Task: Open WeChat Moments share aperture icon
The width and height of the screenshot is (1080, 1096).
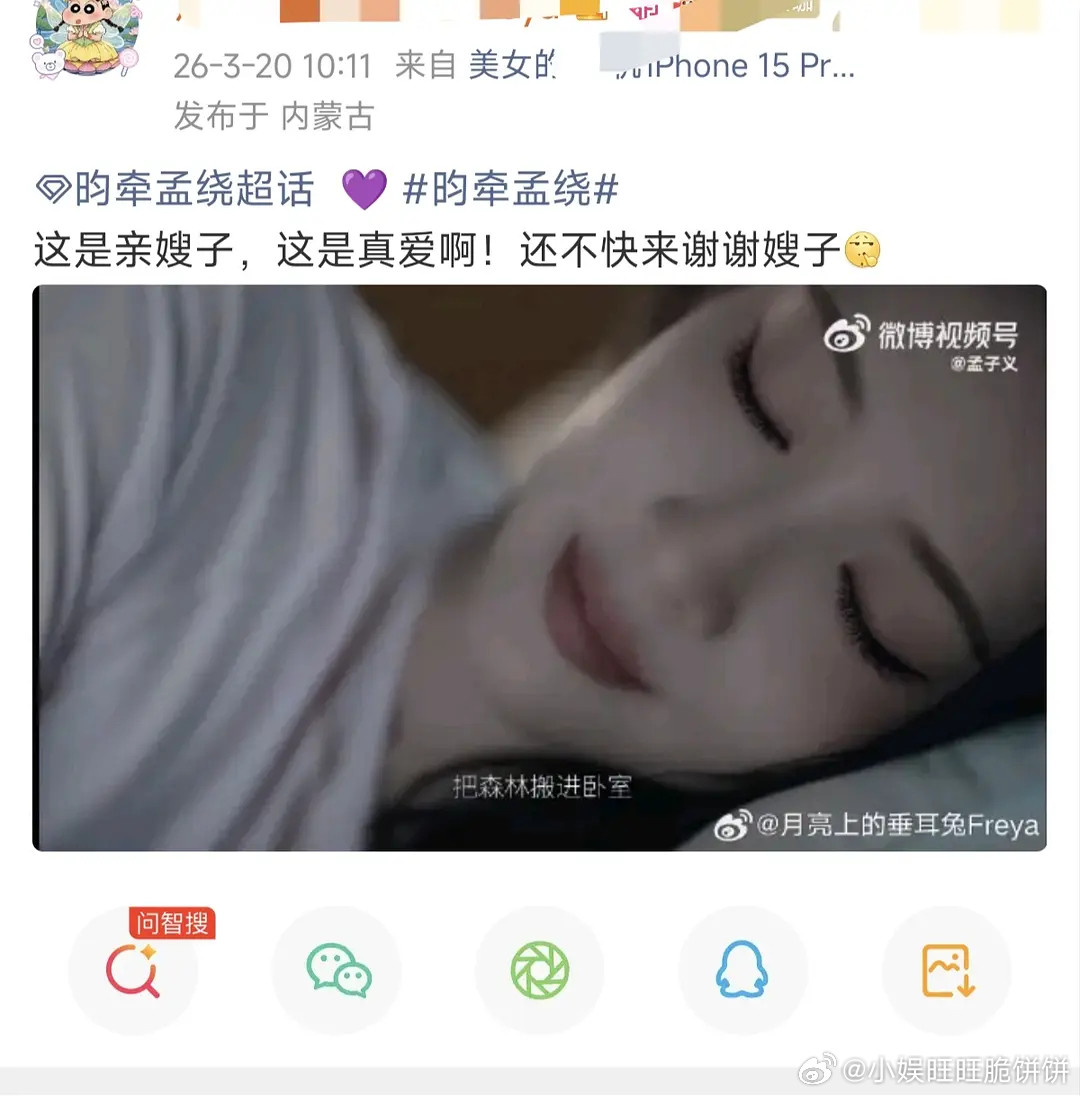Action: [x=540, y=969]
